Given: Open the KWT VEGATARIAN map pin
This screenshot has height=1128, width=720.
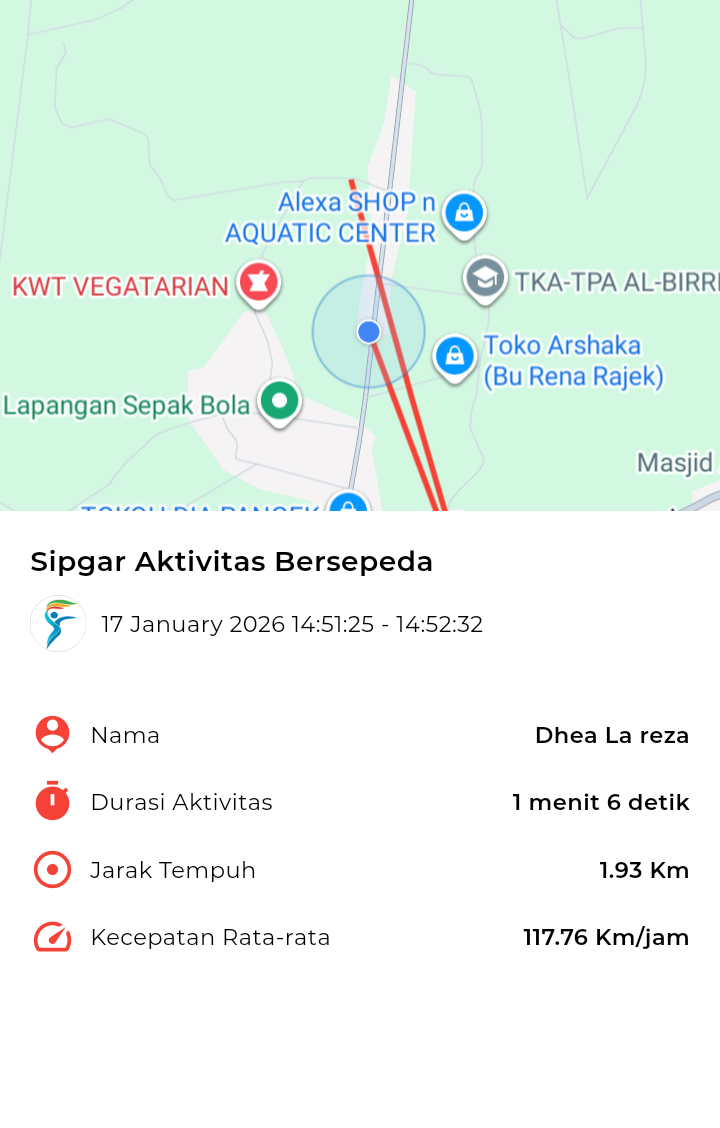Looking at the screenshot, I should (x=258, y=283).
